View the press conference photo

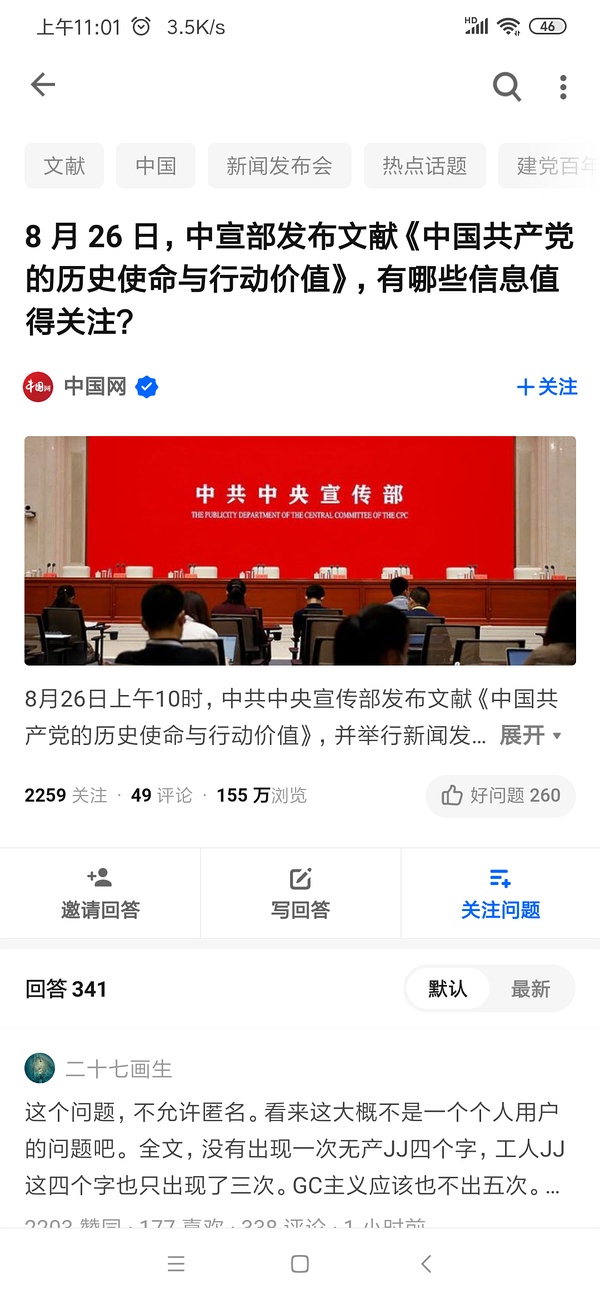point(300,550)
